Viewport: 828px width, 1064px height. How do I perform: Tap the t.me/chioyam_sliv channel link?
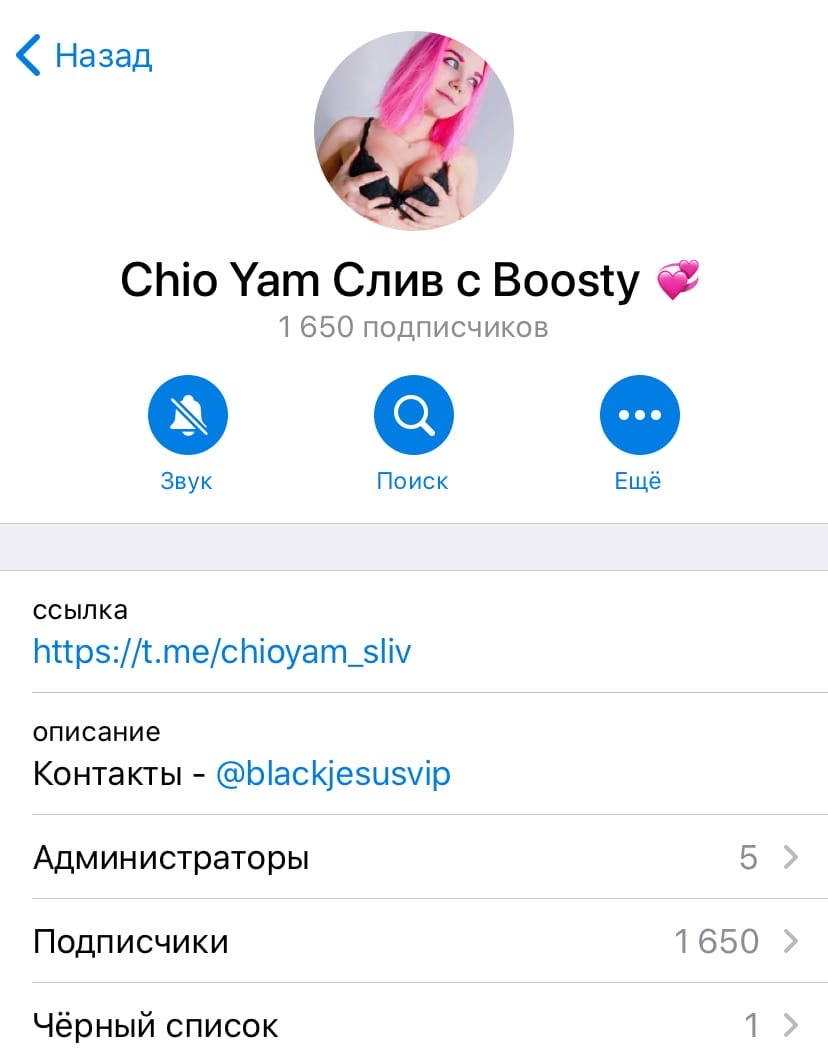(x=222, y=652)
